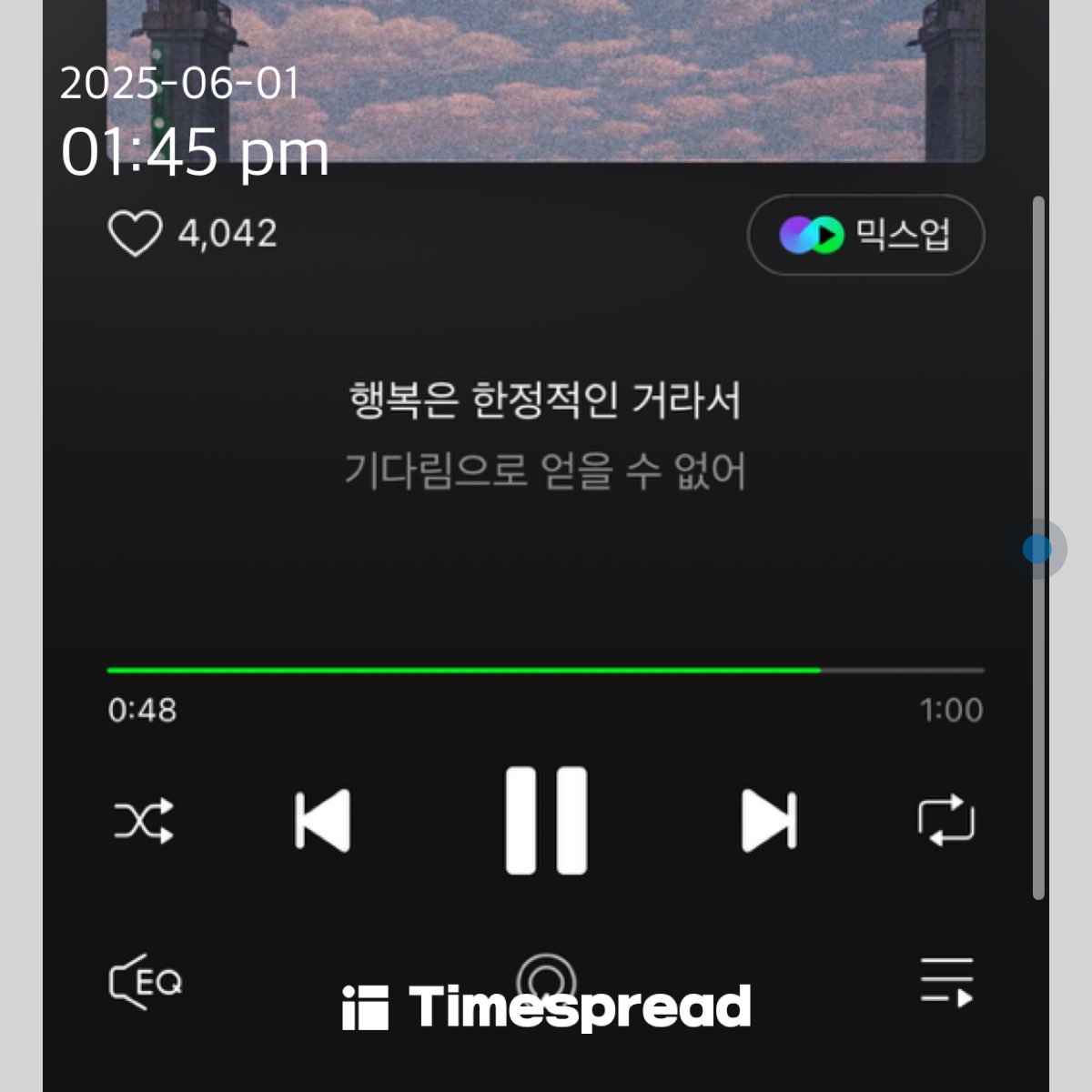Skip to the next track

point(769,821)
